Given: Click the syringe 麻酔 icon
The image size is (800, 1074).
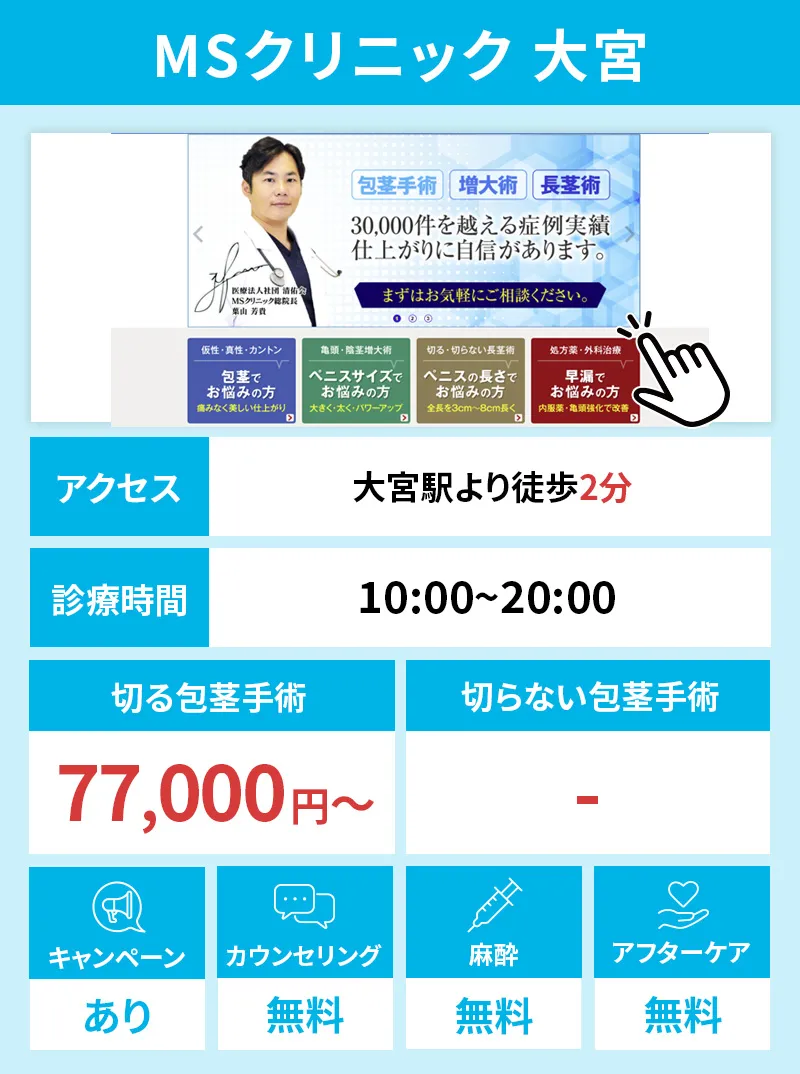Looking at the screenshot, I should (493, 905).
